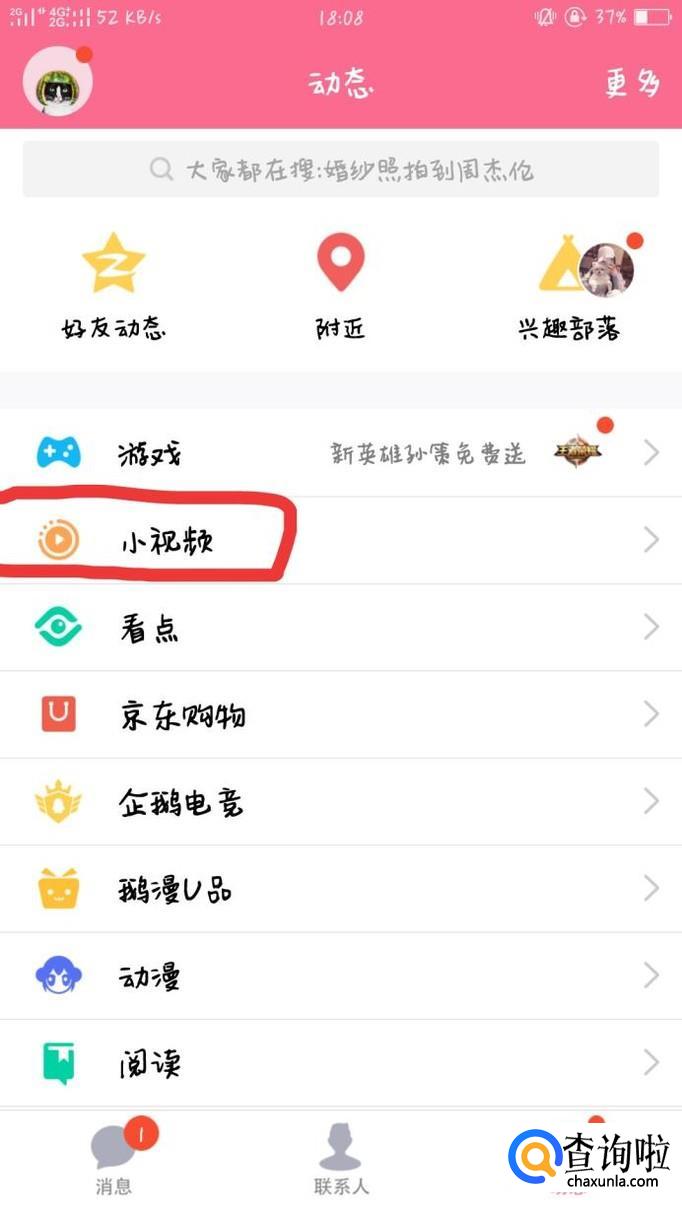Open the 鹅漫U品 row
682x1212 pixels.
[x=341, y=889]
